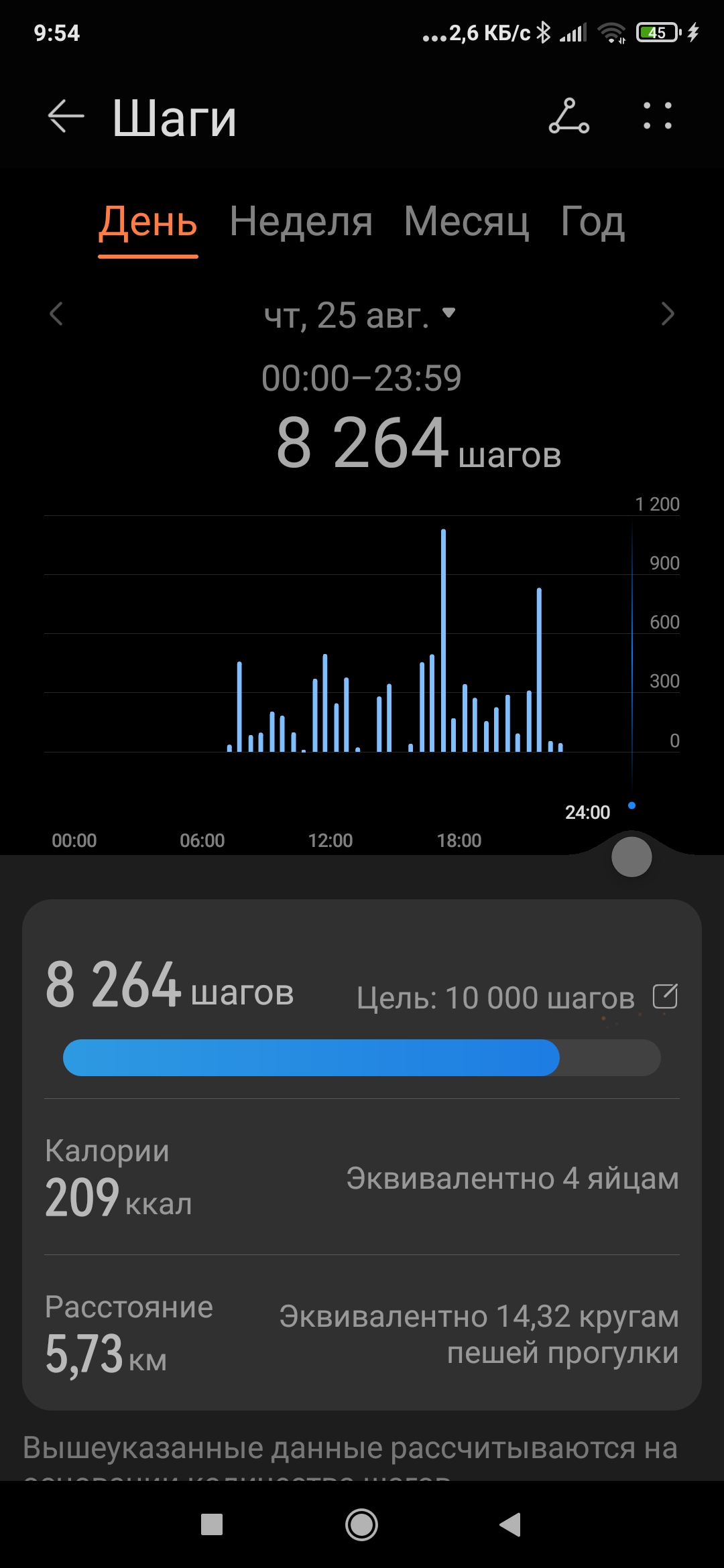Go back from the Шаги screen
Screen dimensions: 724x1568
pos(66,117)
